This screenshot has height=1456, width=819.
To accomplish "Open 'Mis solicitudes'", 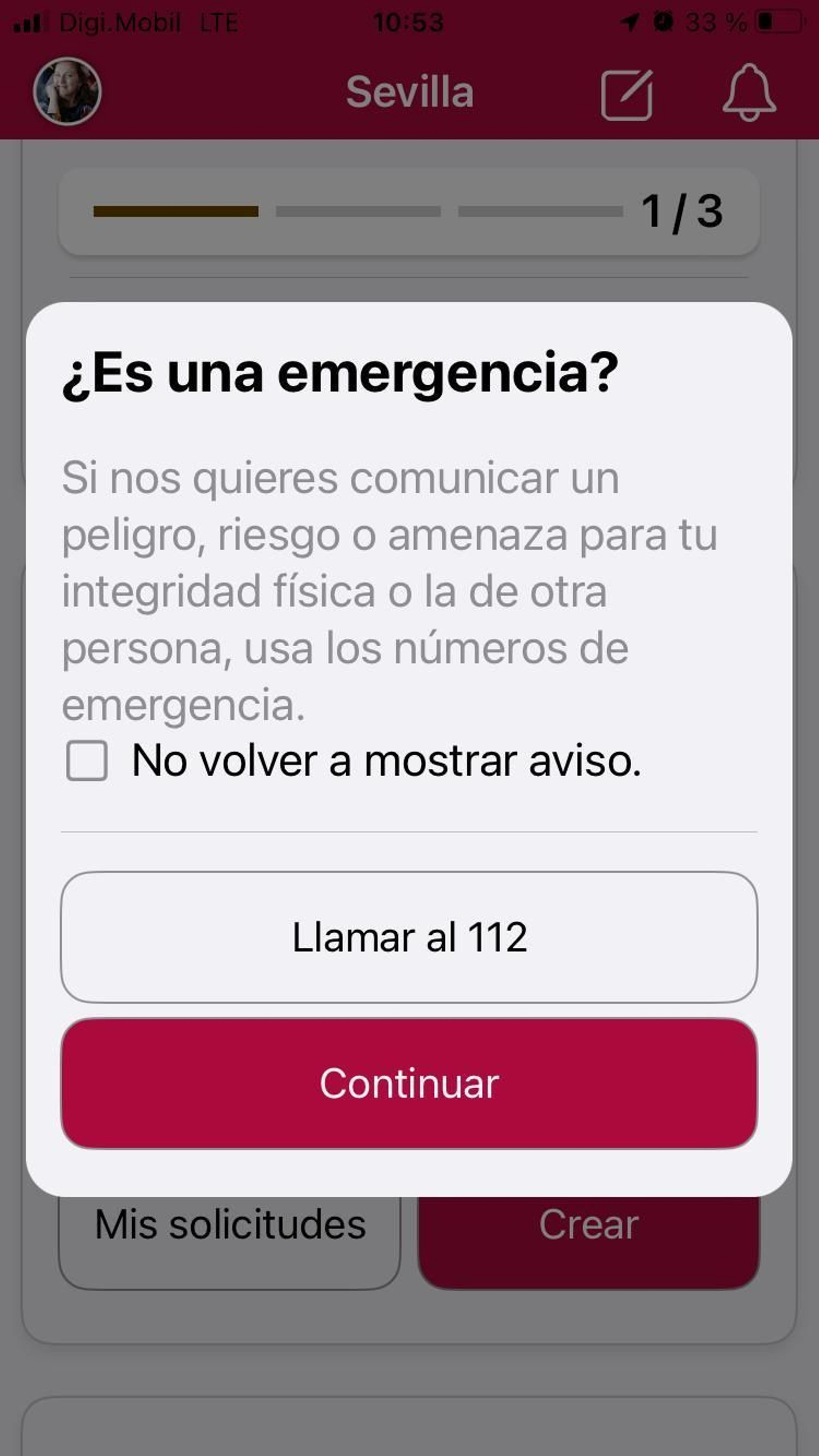I will coord(231,1224).
